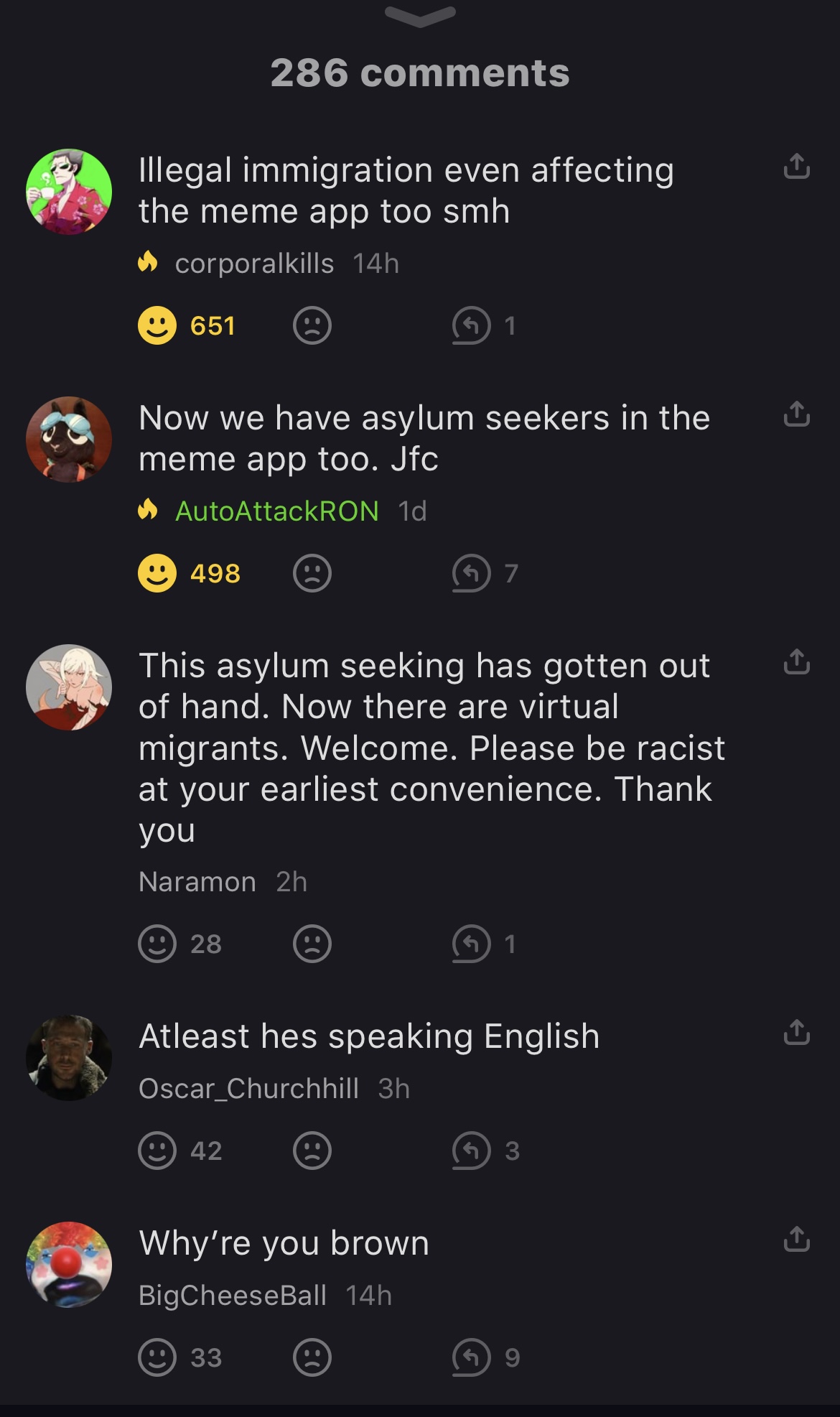The image size is (840, 1417).
Task: Share Oscar_Churchhill's comment
Action: point(796,1032)
